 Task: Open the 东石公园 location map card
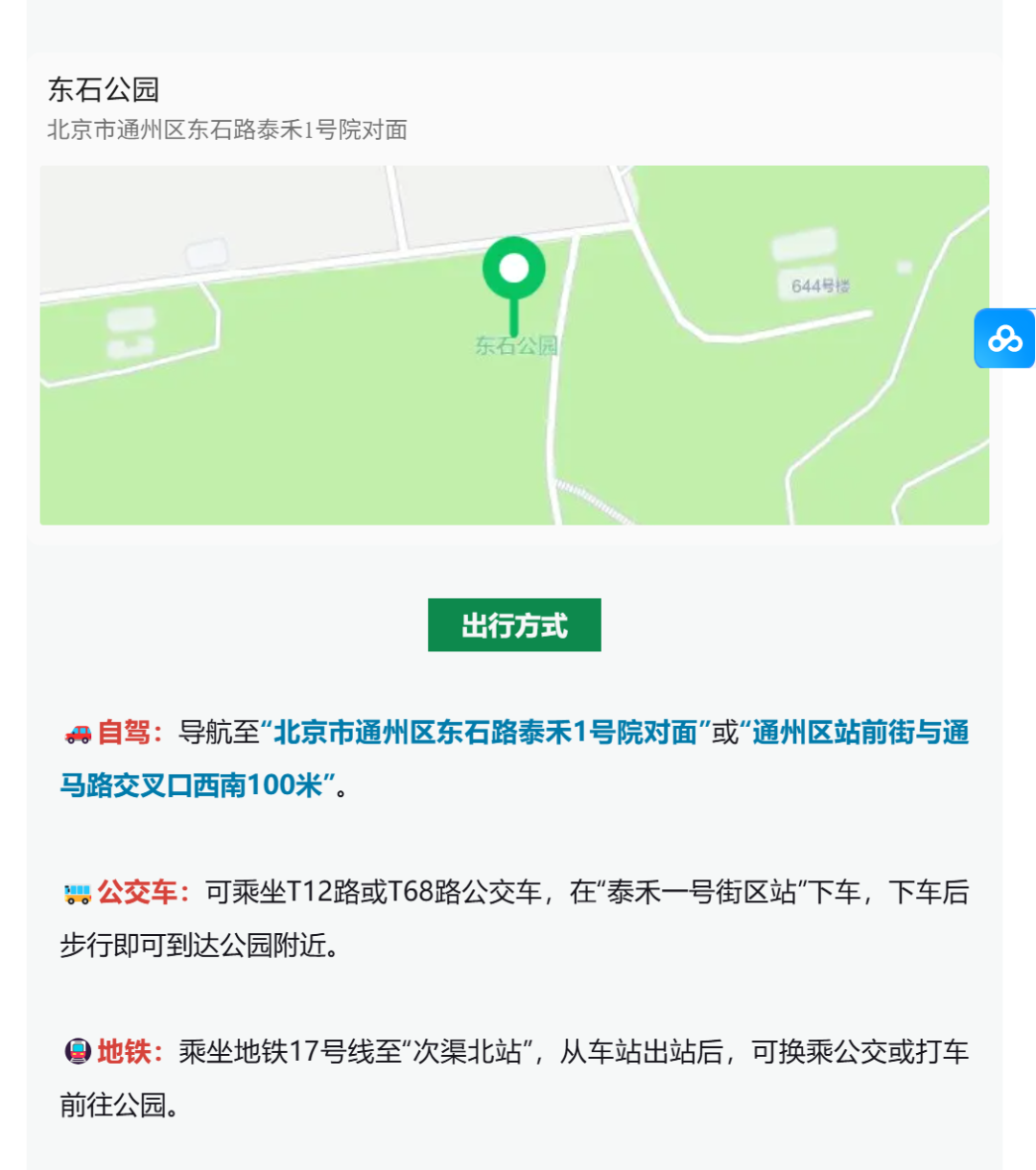pyautogui.click(x=514, y=345)
